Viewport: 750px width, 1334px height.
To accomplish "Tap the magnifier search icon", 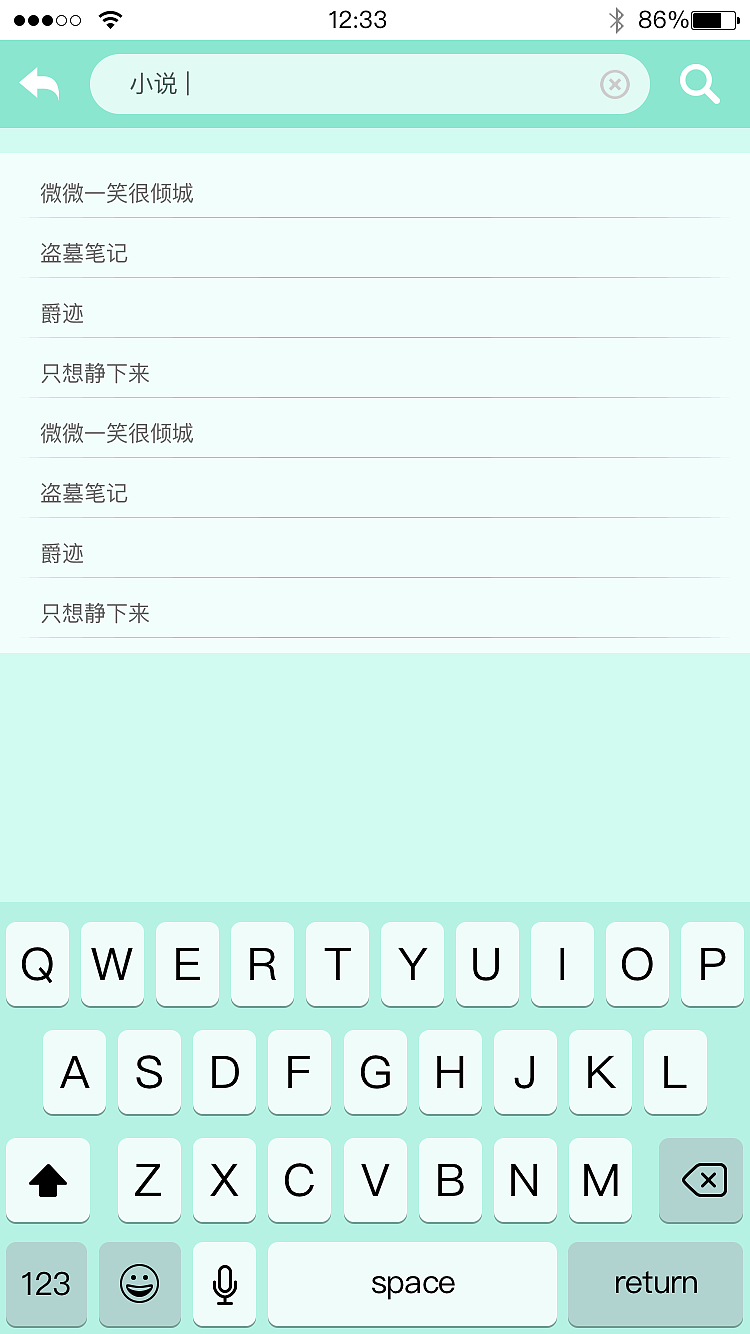I will click(699, 84).
